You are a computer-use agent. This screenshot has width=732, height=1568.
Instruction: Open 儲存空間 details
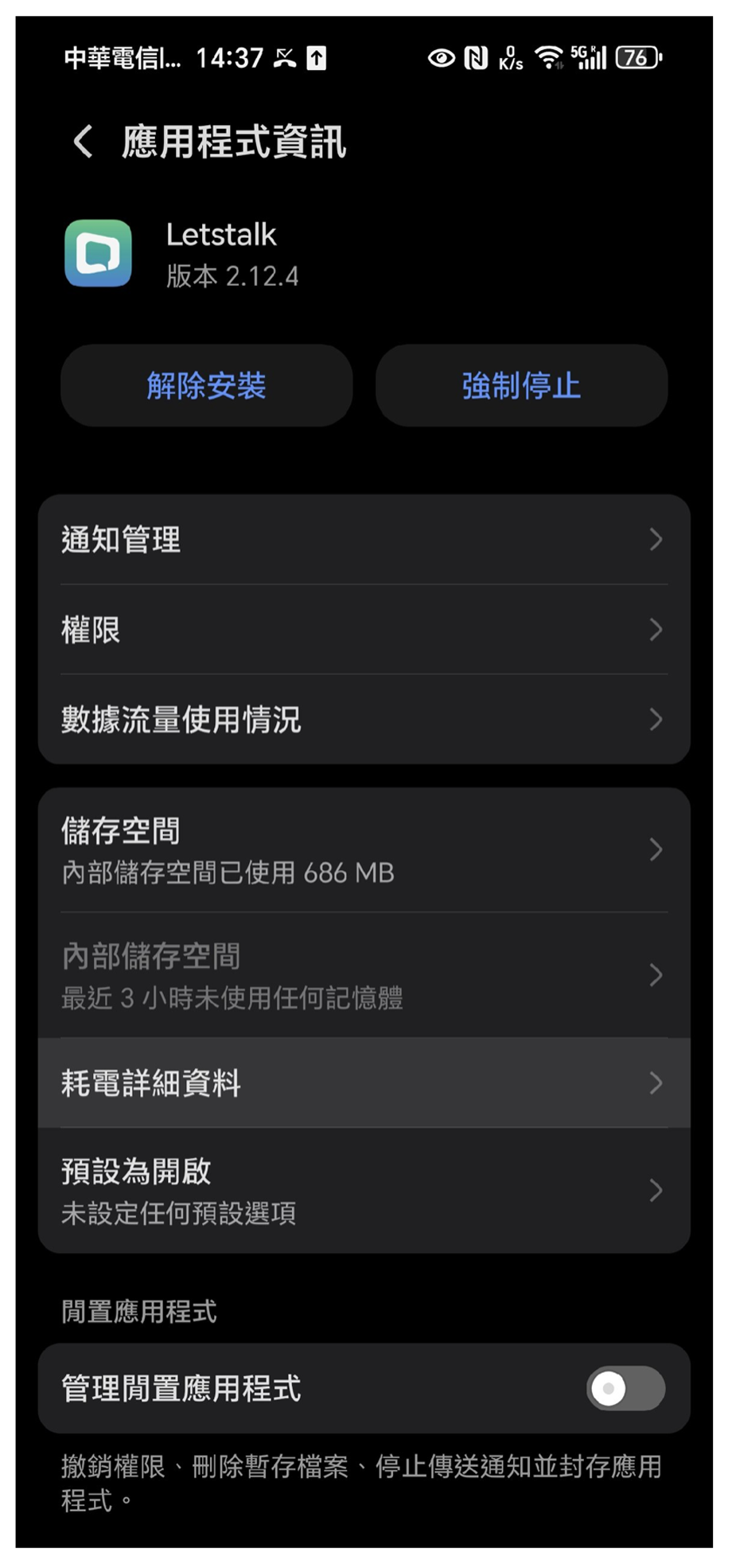click(x=364, y=850)
